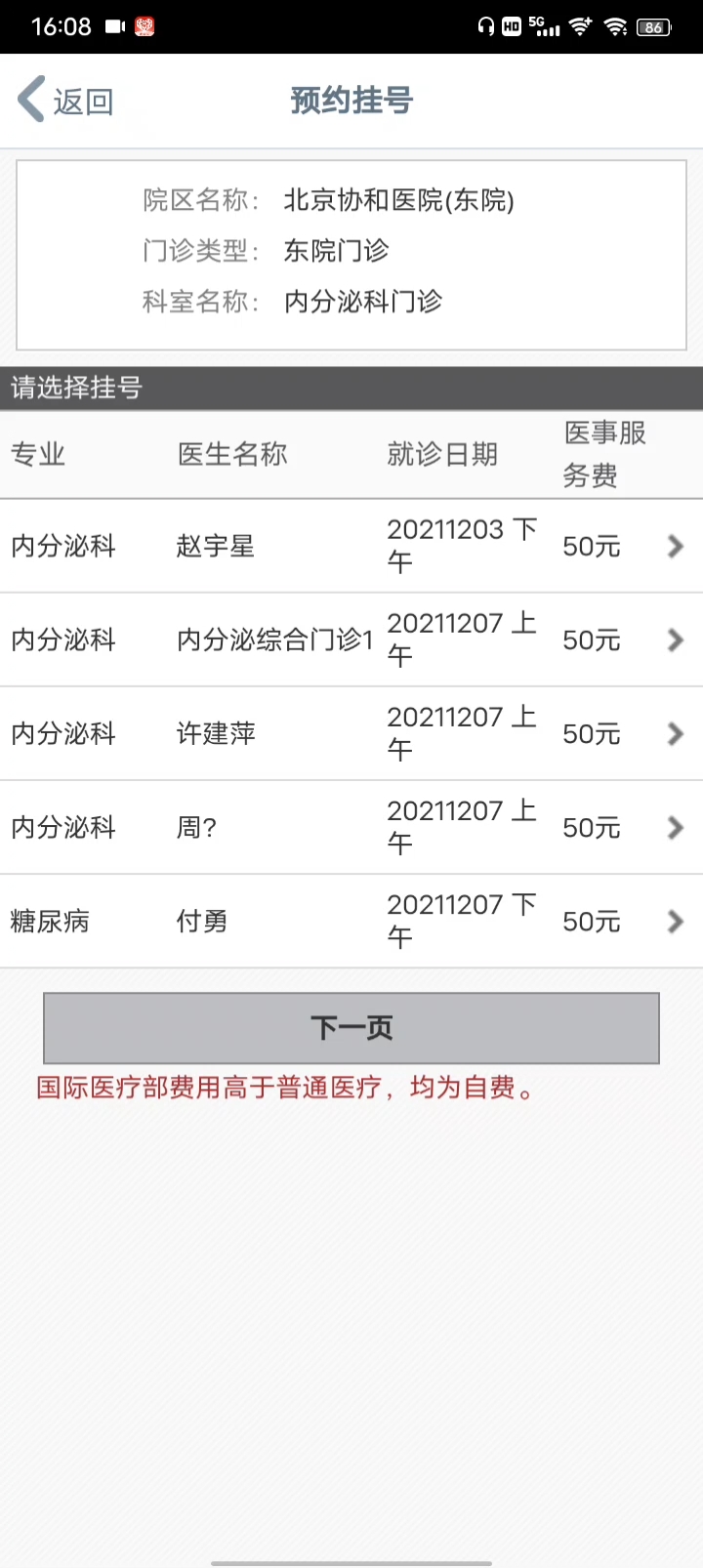Select the appointment row for 许建萍
Image resolution: width=703 pixels, height=1568 pixels.
351,733
